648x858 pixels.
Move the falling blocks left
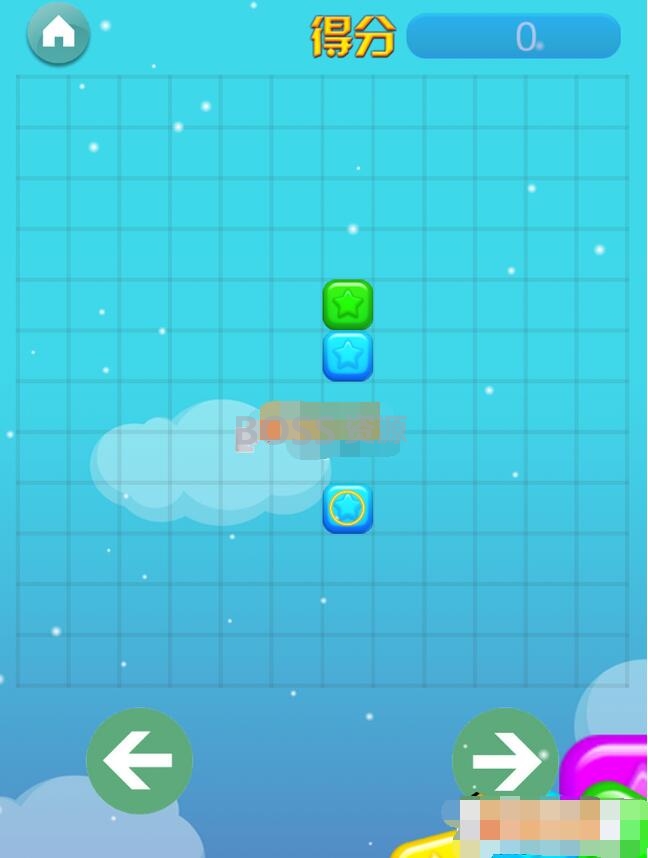139,760
